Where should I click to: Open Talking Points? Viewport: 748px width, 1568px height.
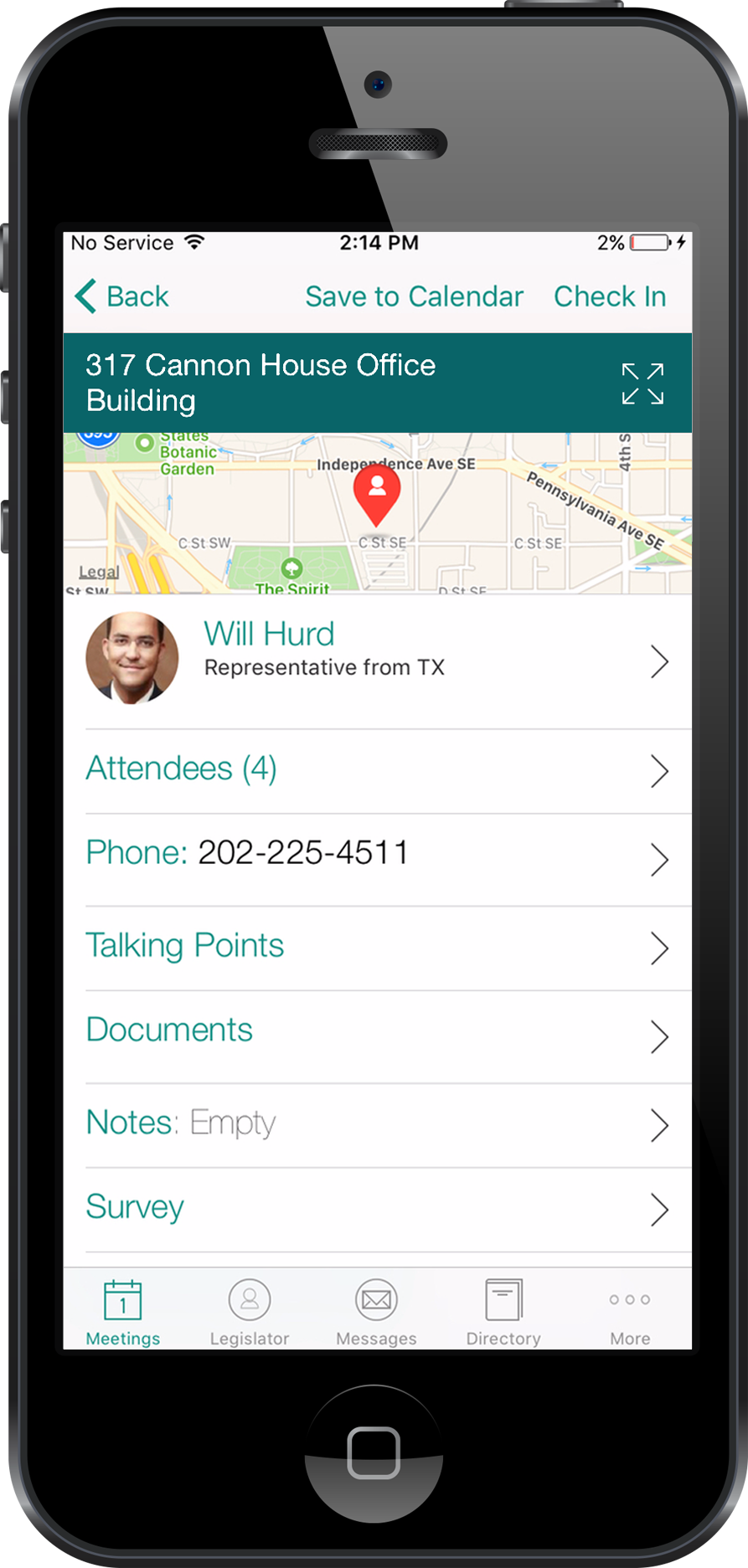click(x=377, y=946)
